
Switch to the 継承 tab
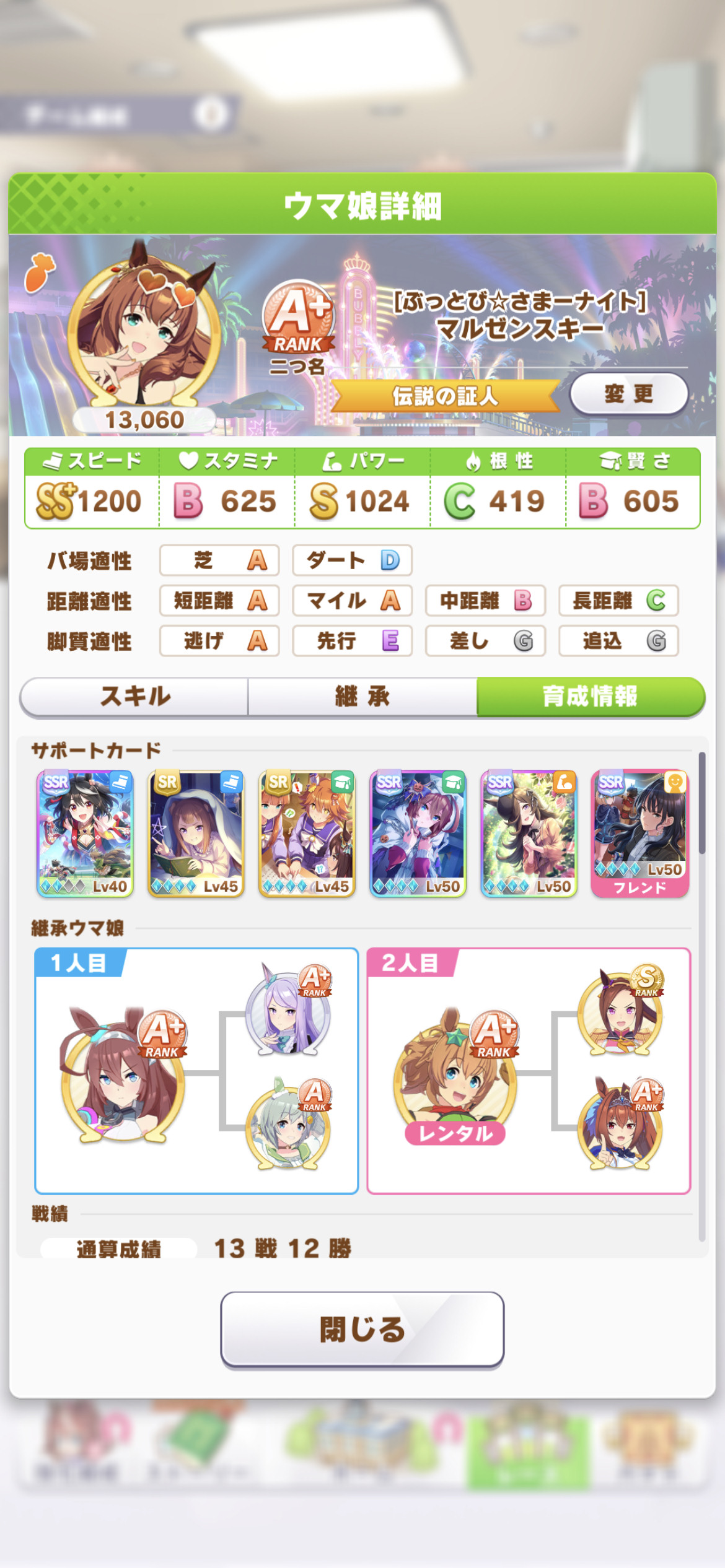pos(362,697)
